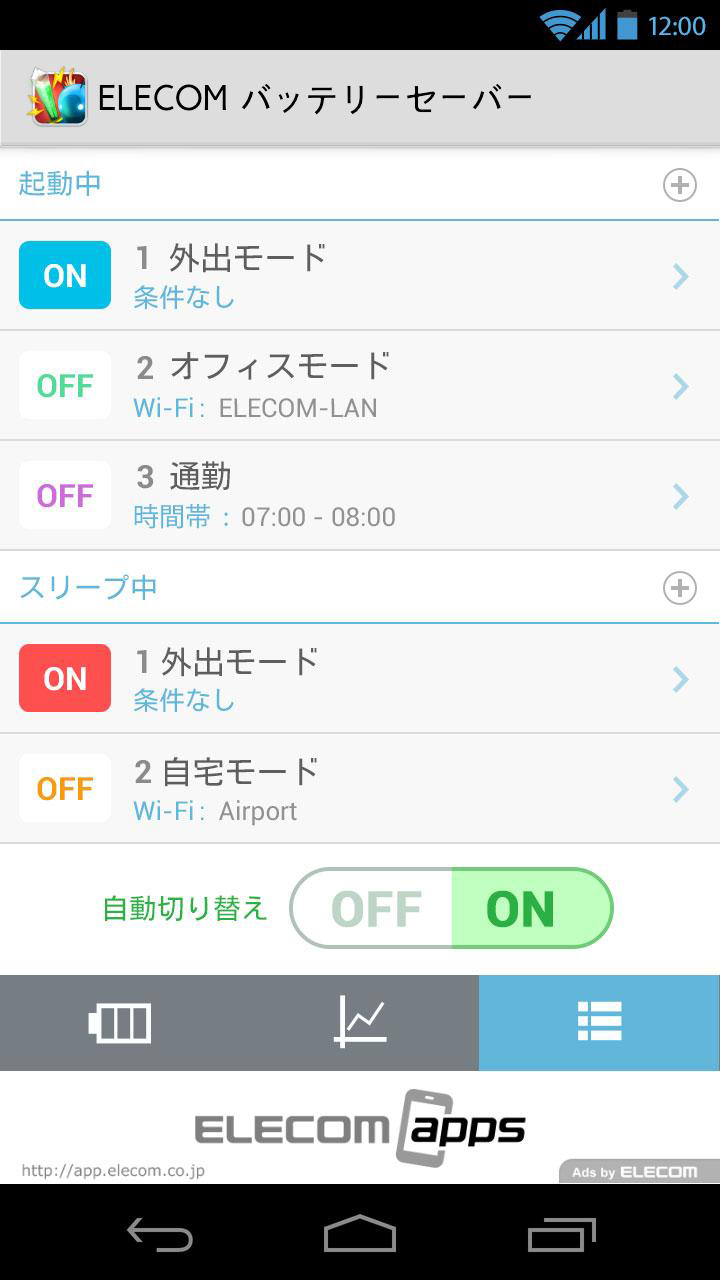The image size is (720, 1280).
Task: Switch to the battery tab
Action: (x=120, y=1023)
